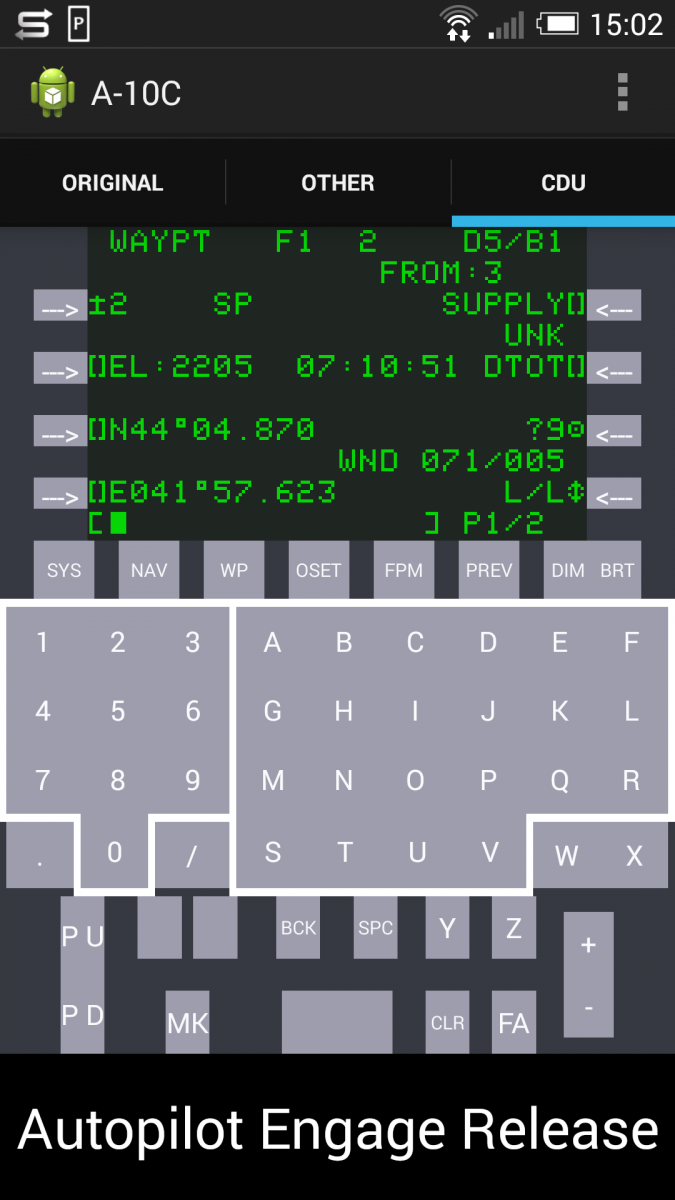Viewport: 675px width, 1200px height.
Task: Tap the SYS key
Action: pyautogui.click(x=64, y=570)
